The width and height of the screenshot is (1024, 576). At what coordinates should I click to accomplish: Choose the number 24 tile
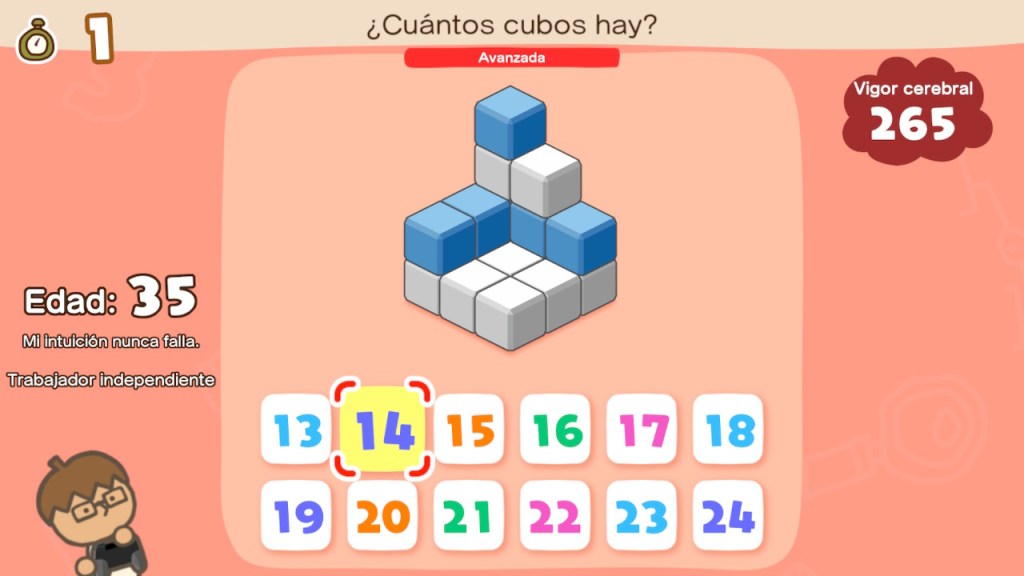(728, 516)
